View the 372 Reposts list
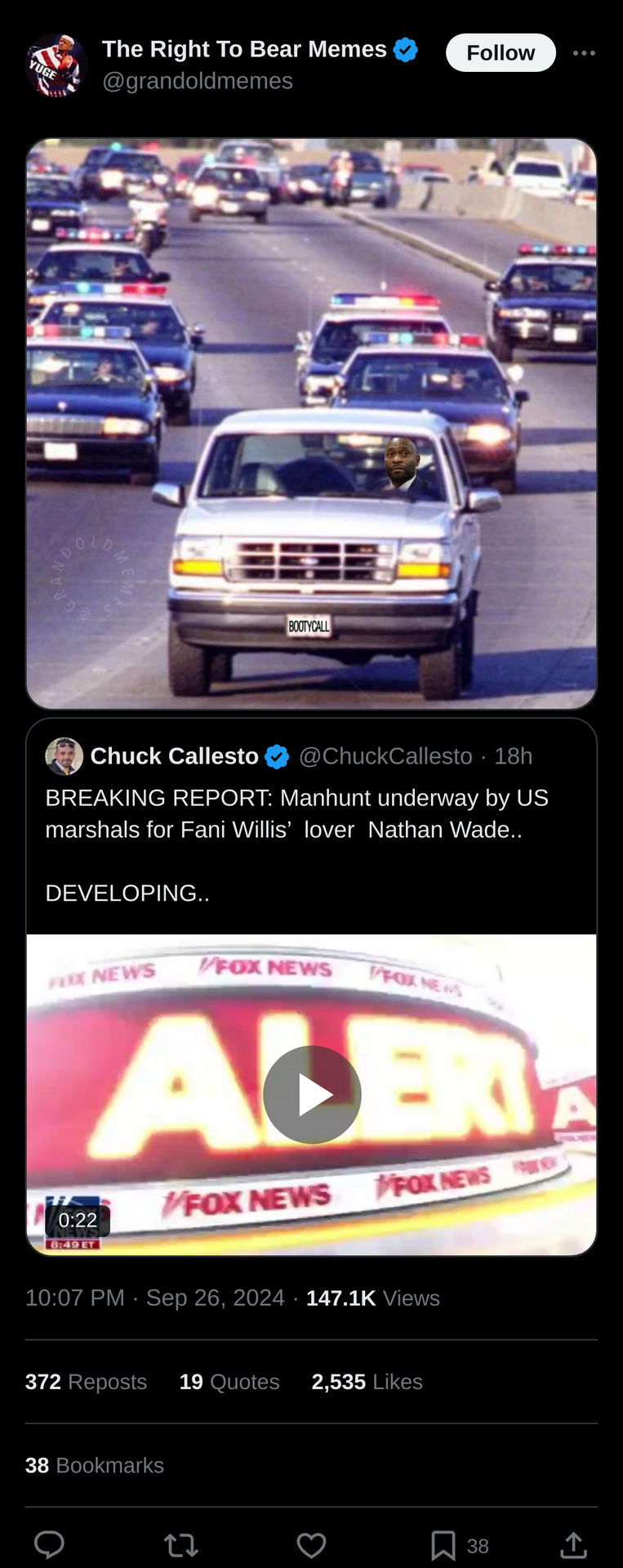The width and height of the screenshot is (623, 1568). [x=86, y=1382]
